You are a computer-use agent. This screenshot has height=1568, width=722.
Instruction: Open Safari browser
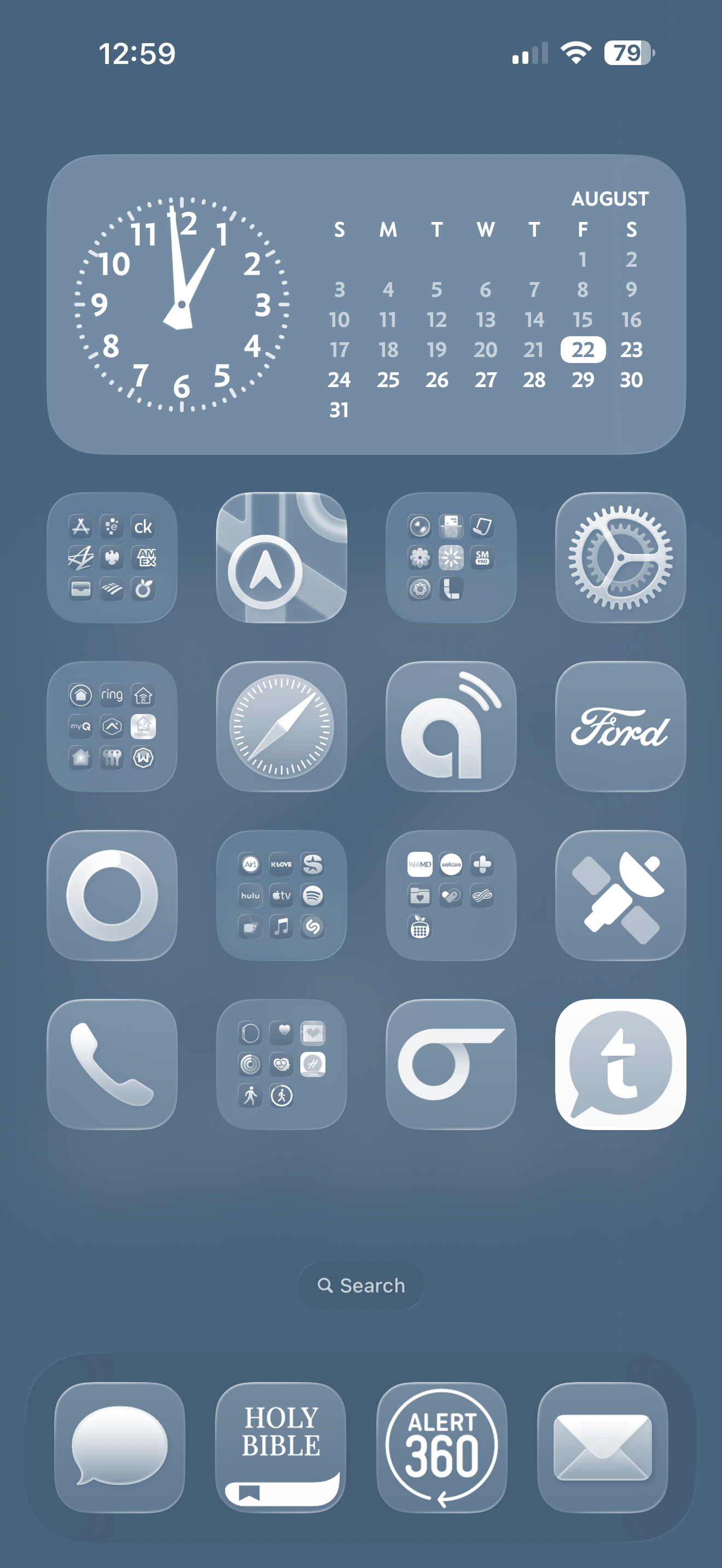(281, 726)
